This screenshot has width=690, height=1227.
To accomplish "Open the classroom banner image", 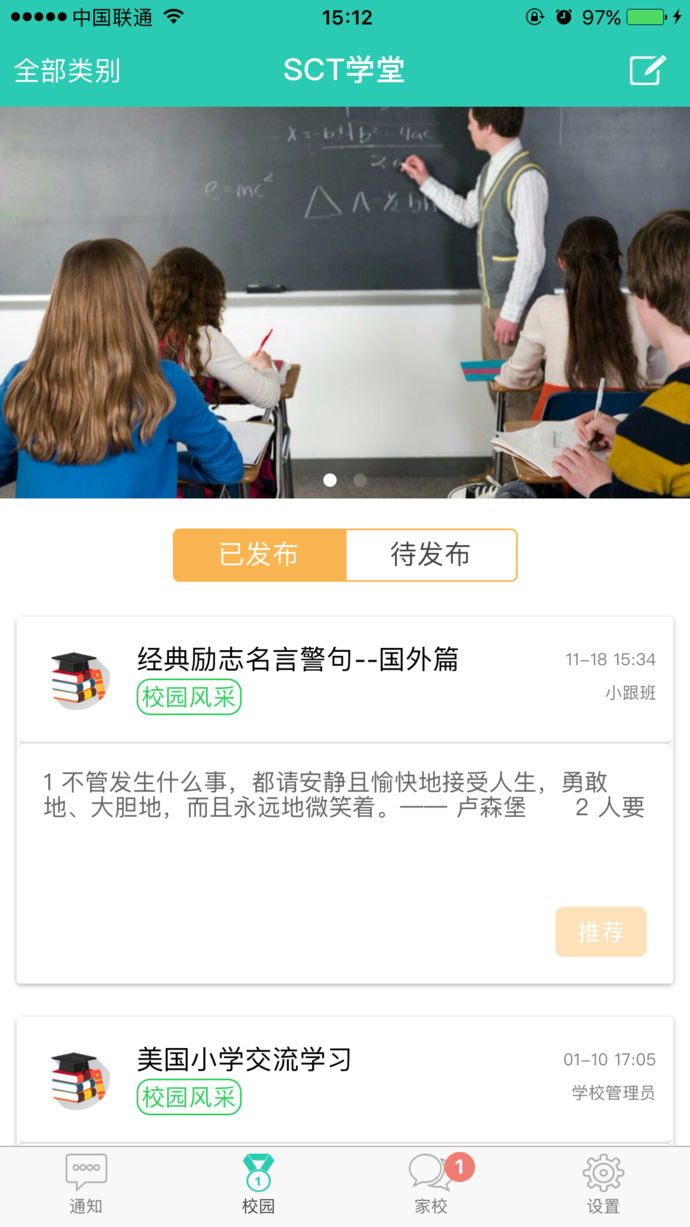I will click(x=345, y=302).
